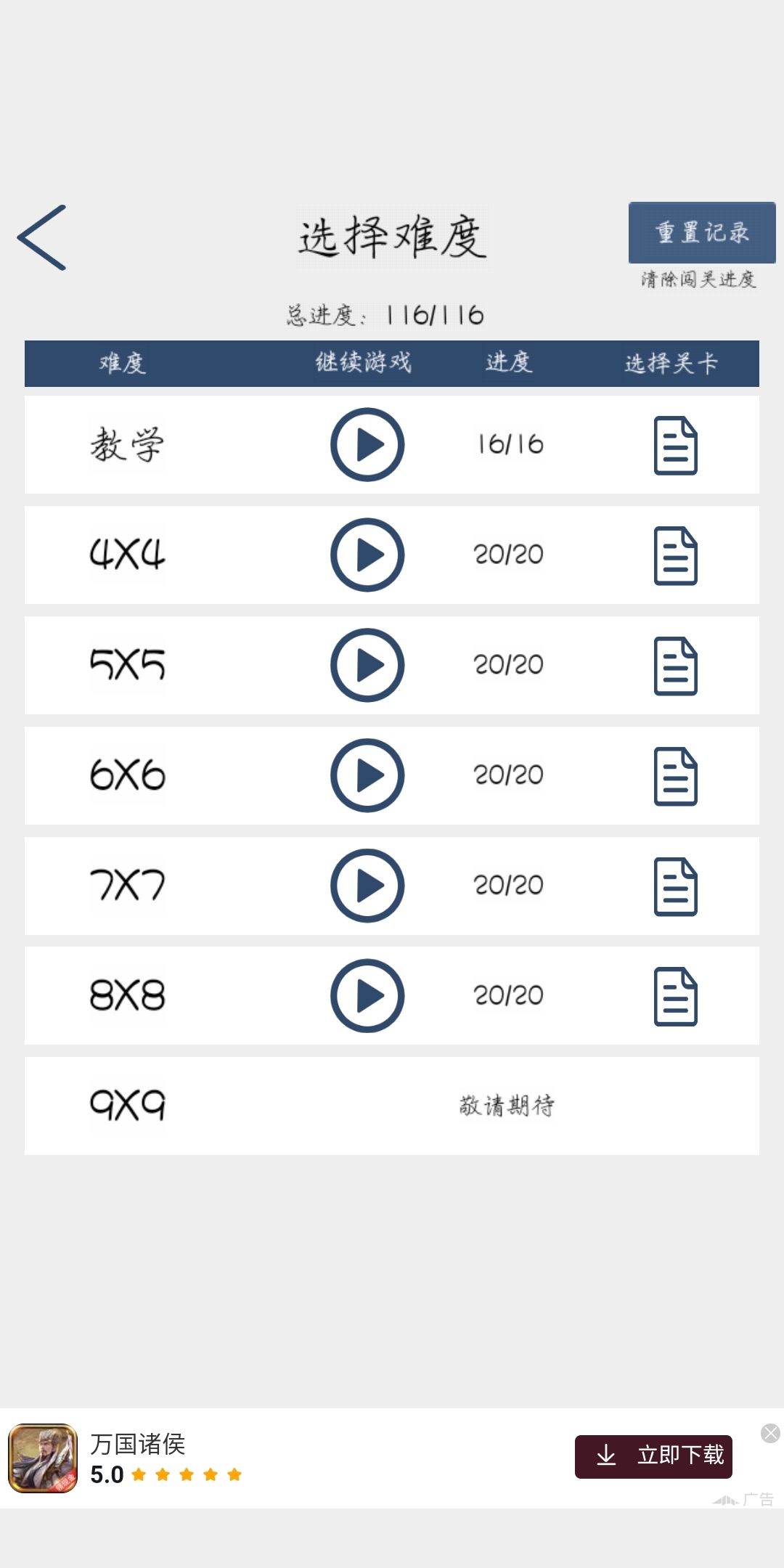
Task: Open level selection for 4X4
Action: (675, 555)
